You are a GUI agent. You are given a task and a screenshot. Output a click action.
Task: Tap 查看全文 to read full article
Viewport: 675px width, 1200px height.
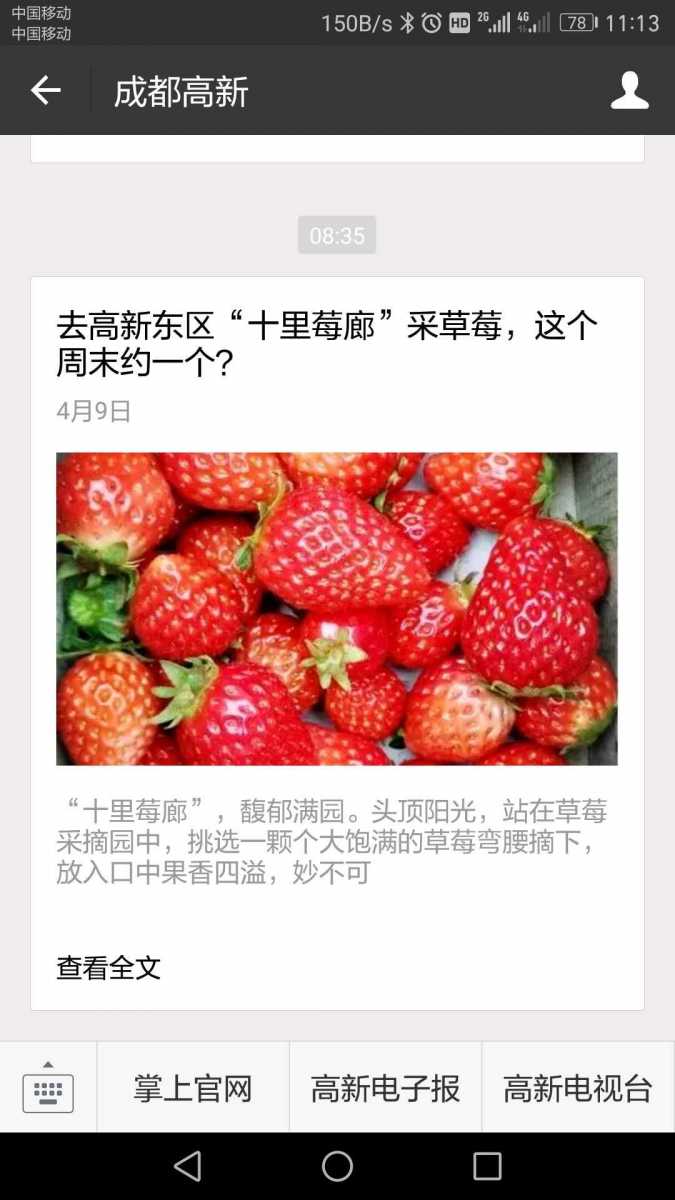coord(109,967)
